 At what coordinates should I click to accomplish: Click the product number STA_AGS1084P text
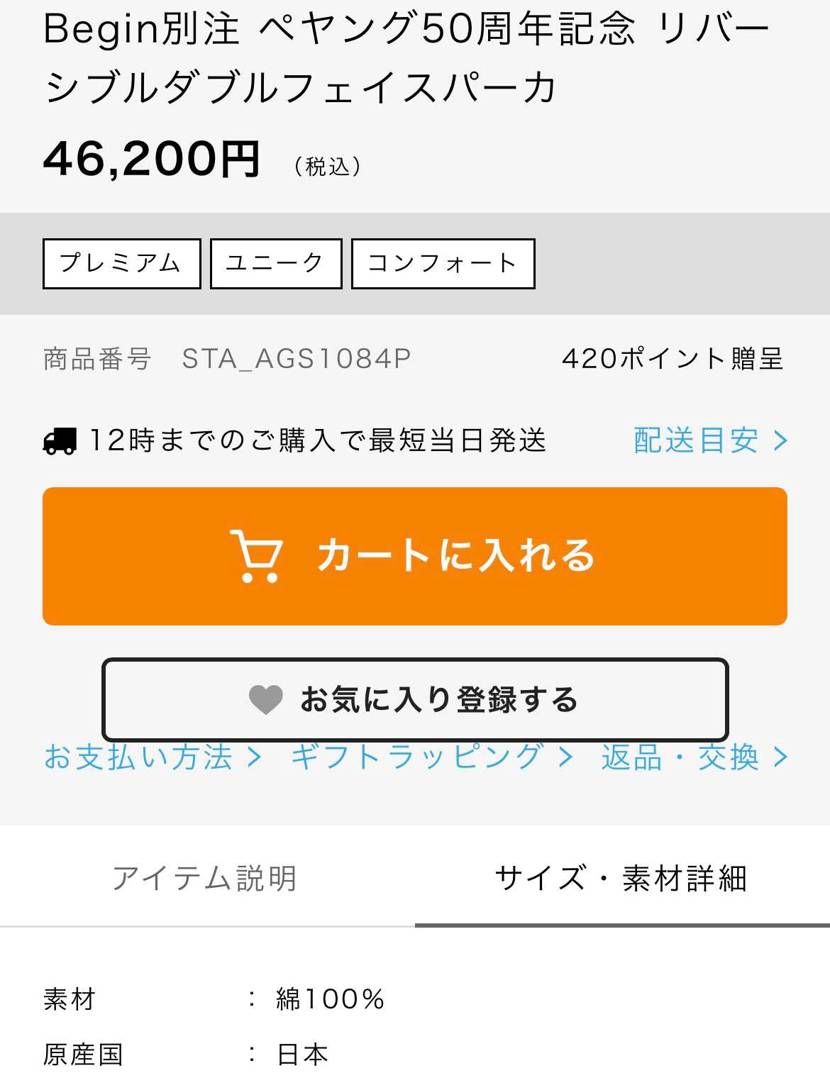[x=297, y=360]
